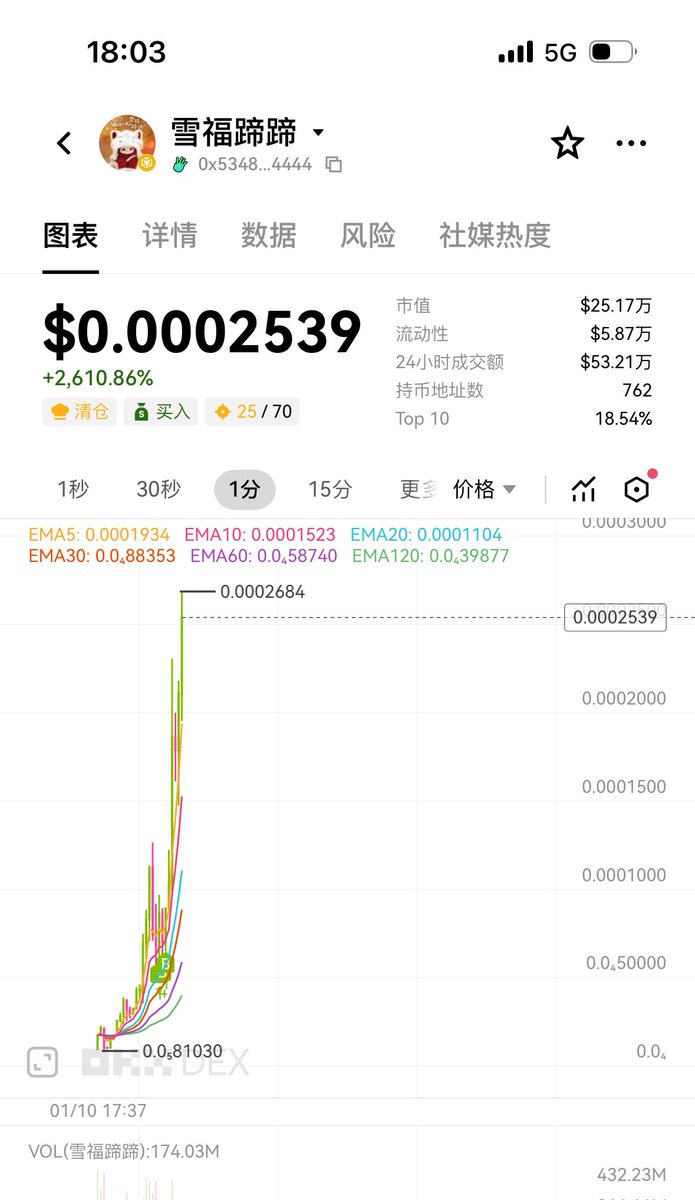The height and width of the screenshot is (1200, 695).
Task: Open 更多 interval options
Action: [x=418, y=489]
